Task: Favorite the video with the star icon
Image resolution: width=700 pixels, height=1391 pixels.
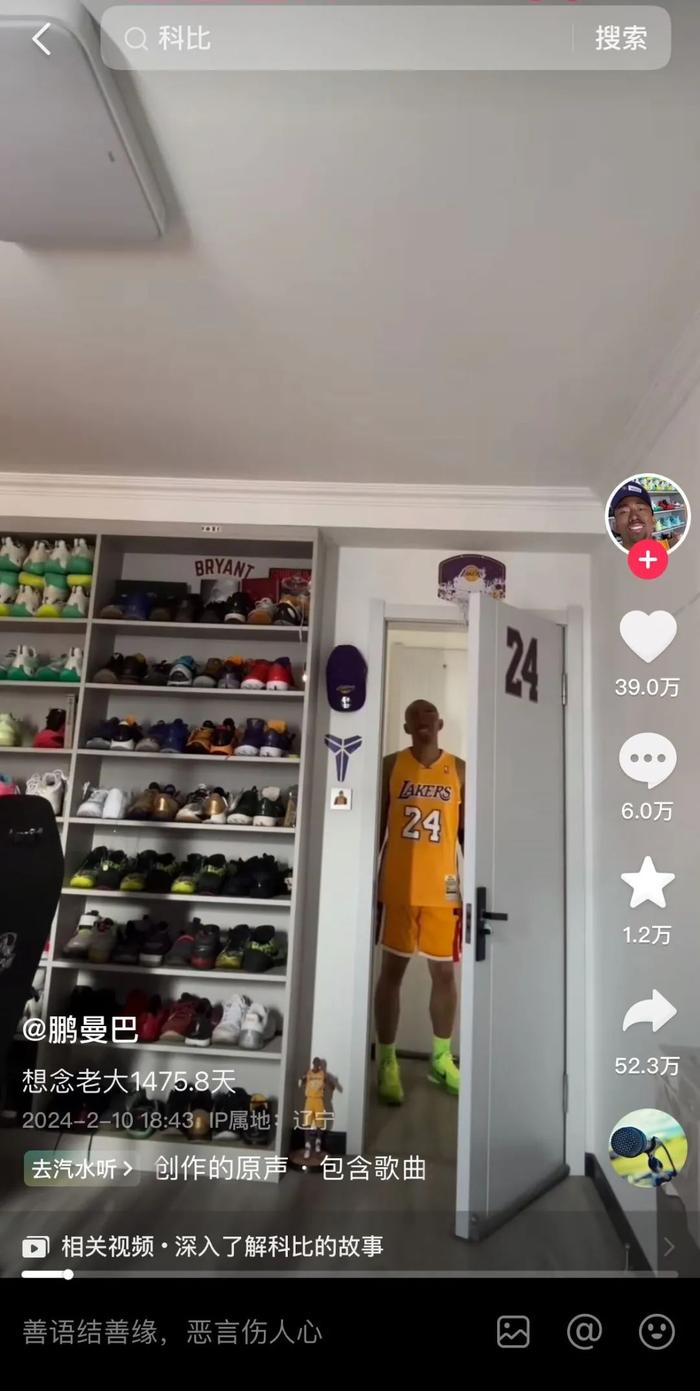Action: pos(647,883)
